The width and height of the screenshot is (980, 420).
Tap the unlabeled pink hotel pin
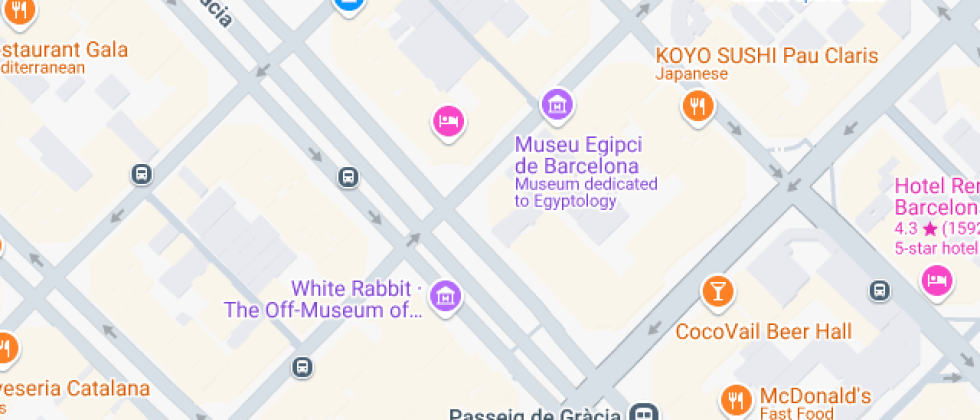449,122
